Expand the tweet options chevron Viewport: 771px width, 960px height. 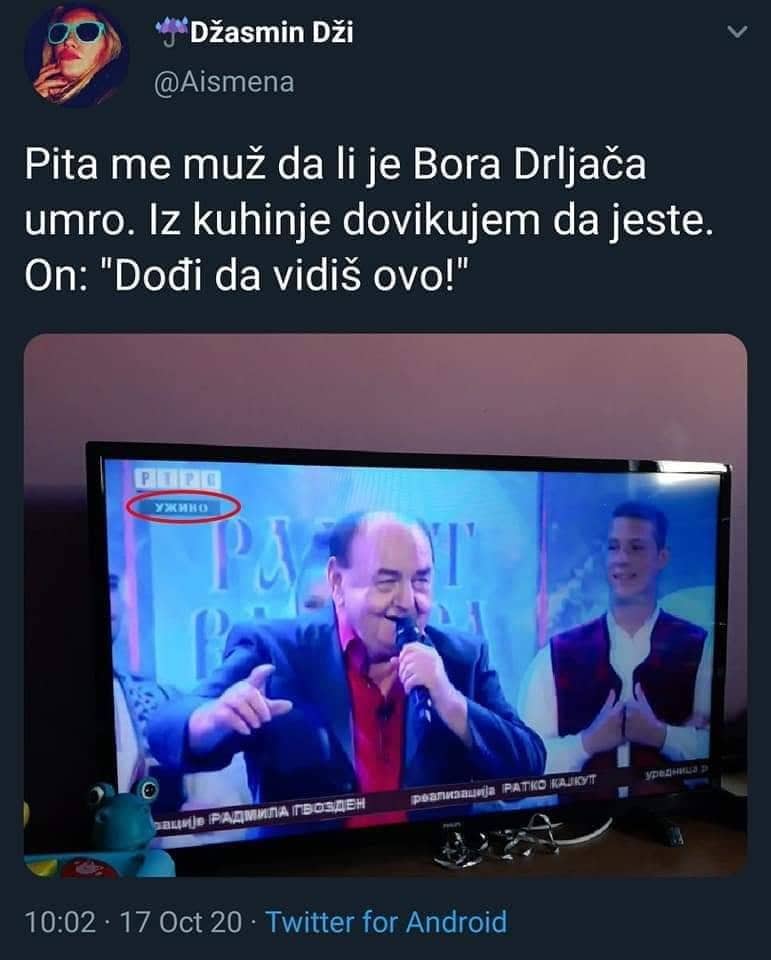[736, 33]
